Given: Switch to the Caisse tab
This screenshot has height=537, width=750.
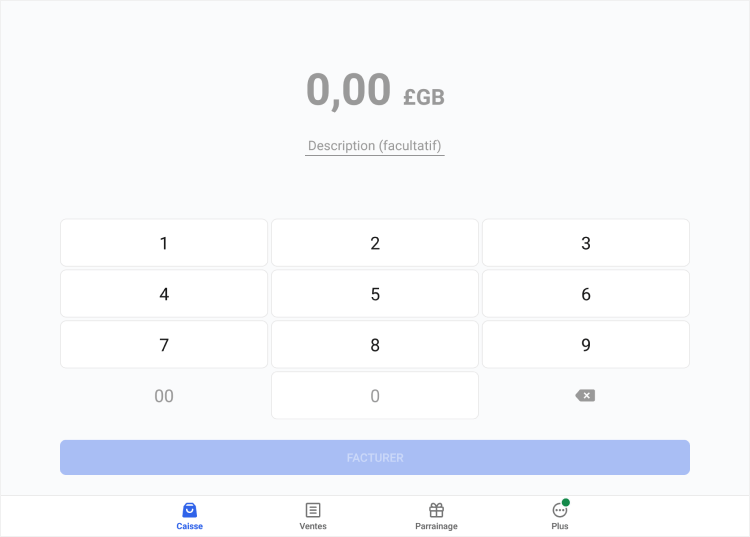Looking at the screenshot, I should [190, 516].
